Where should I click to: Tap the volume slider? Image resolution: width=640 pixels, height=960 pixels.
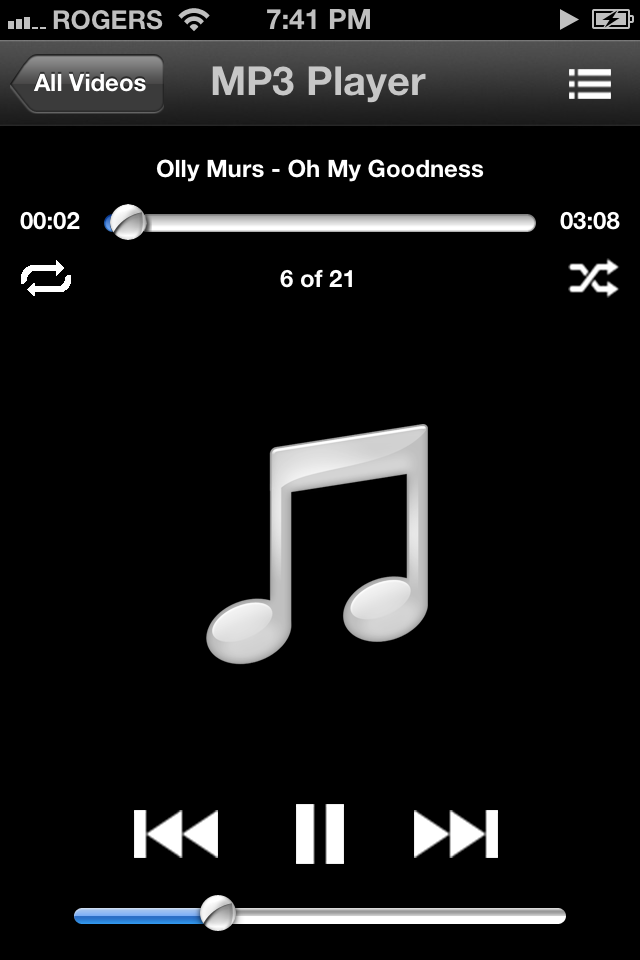[x=320, y=915]
